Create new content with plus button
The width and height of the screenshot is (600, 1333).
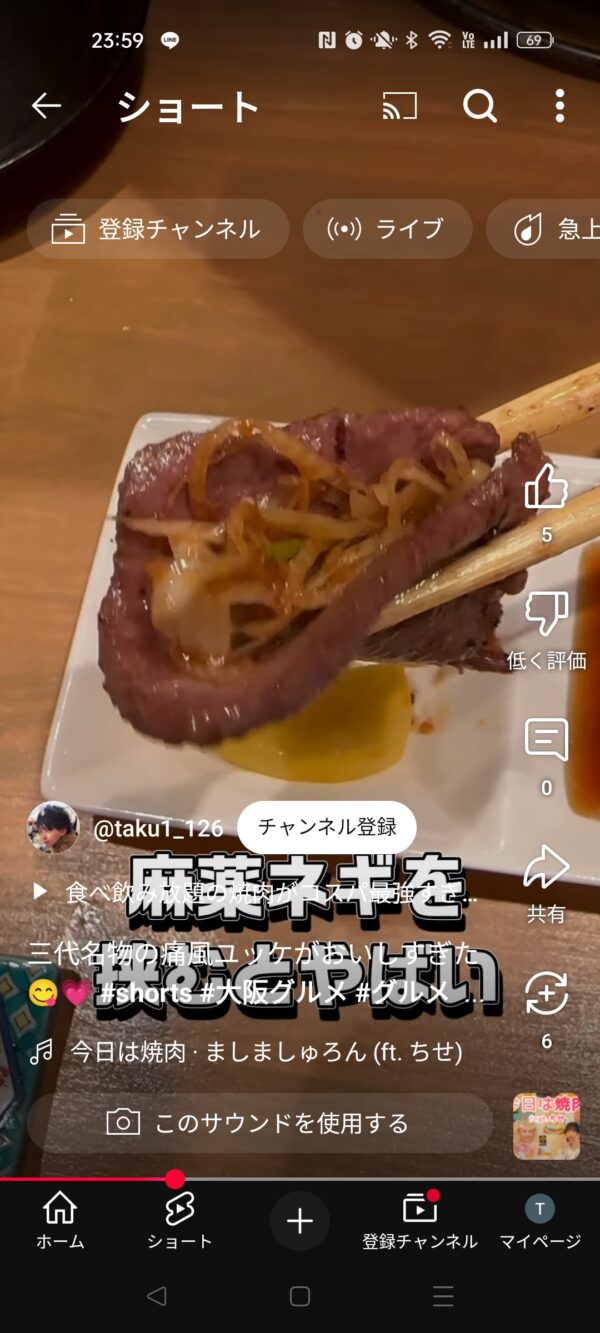[300, 1221]
